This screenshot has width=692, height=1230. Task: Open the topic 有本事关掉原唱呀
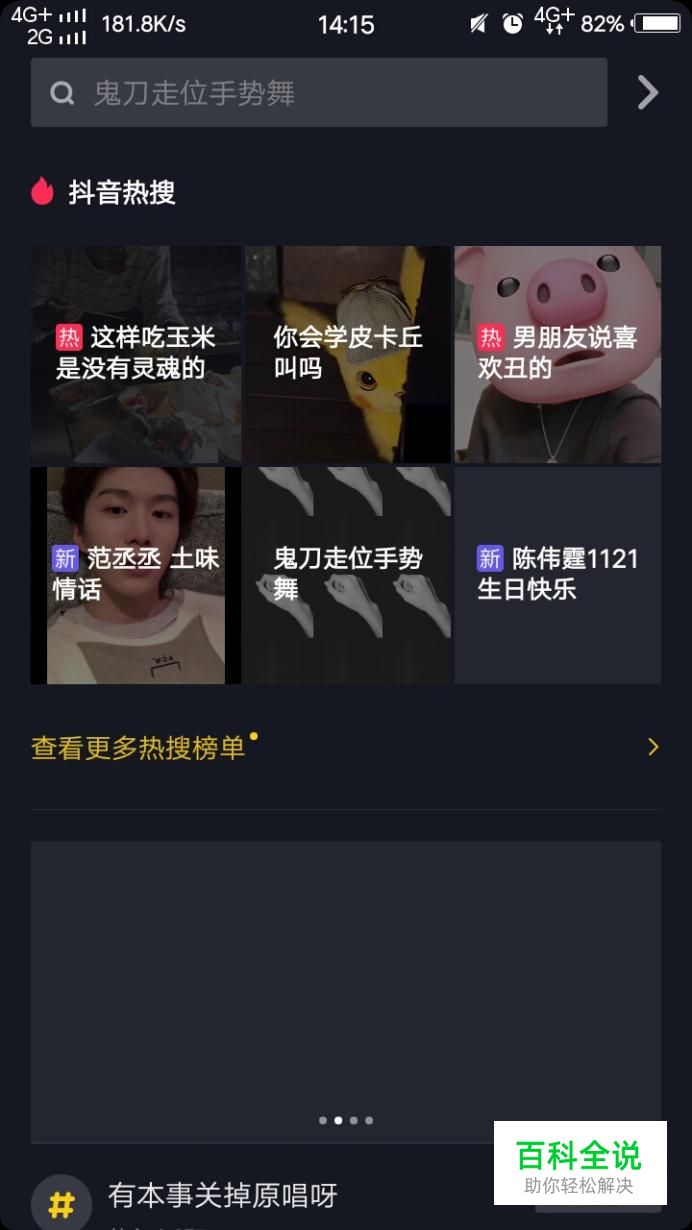point(223,1195)
